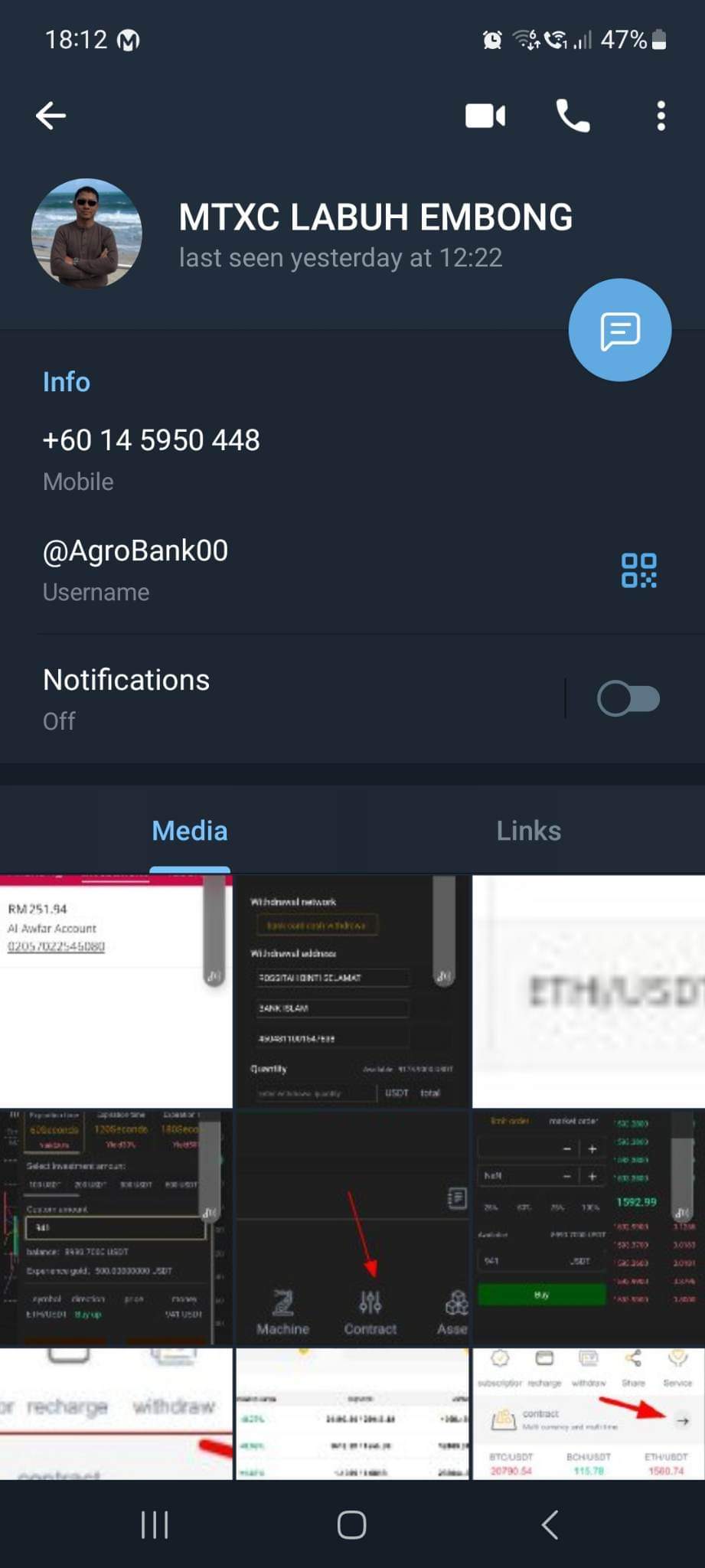This screenshot has height=1568, width=705.
Task: Open the recharge and withdraw media tile
Action: 116,1413
